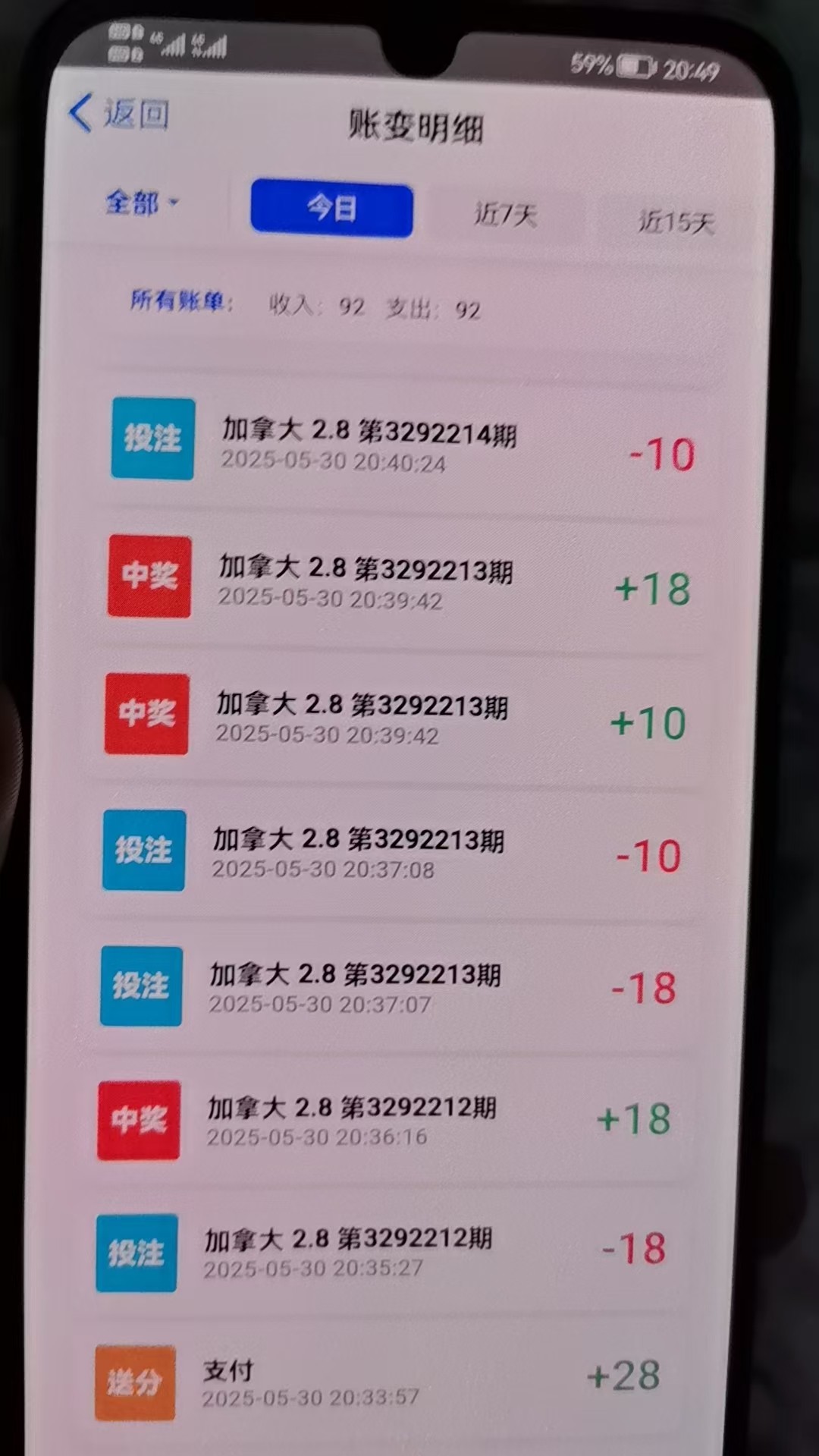Select the 今日 tab
819x1456 pixels.
click(x=331, y=209)
